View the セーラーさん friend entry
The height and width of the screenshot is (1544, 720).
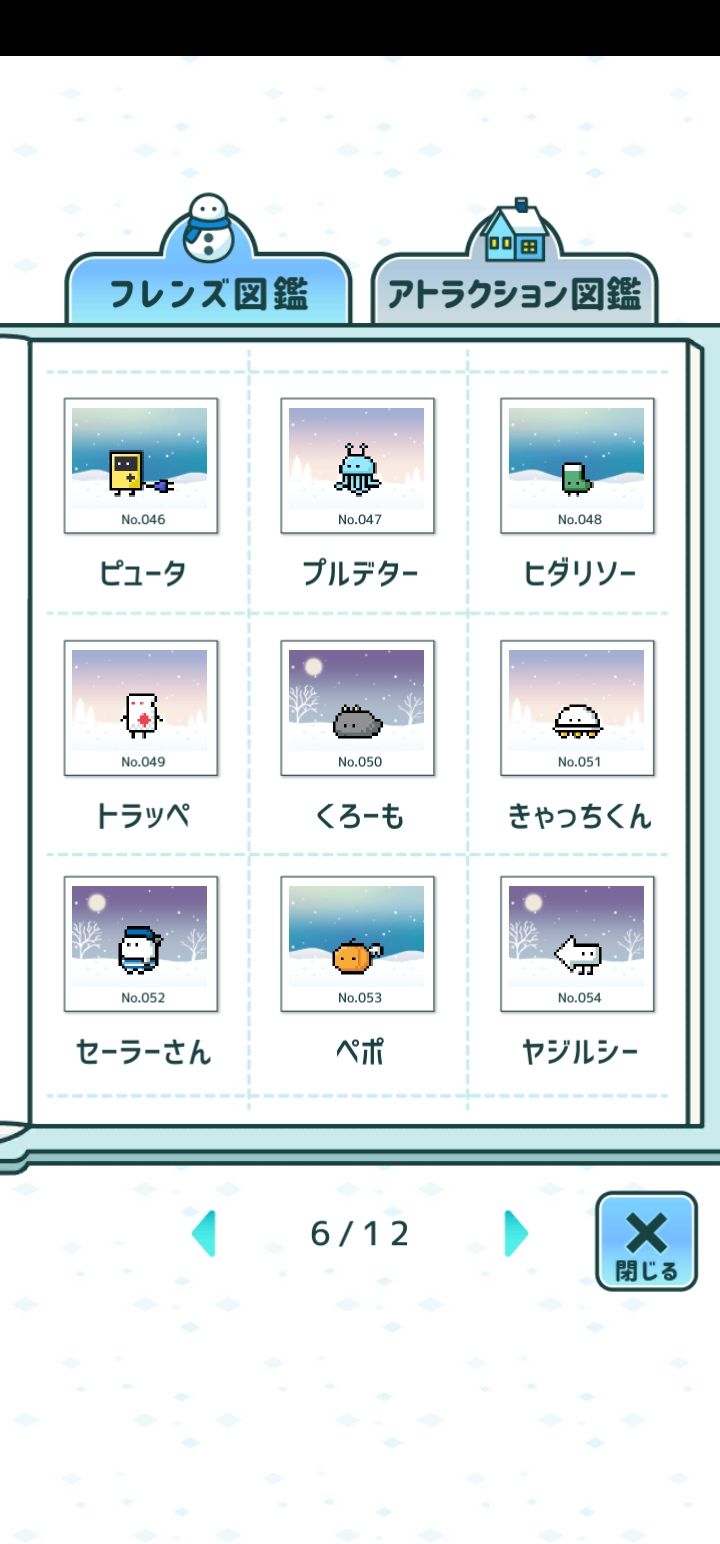coord(141,944)
